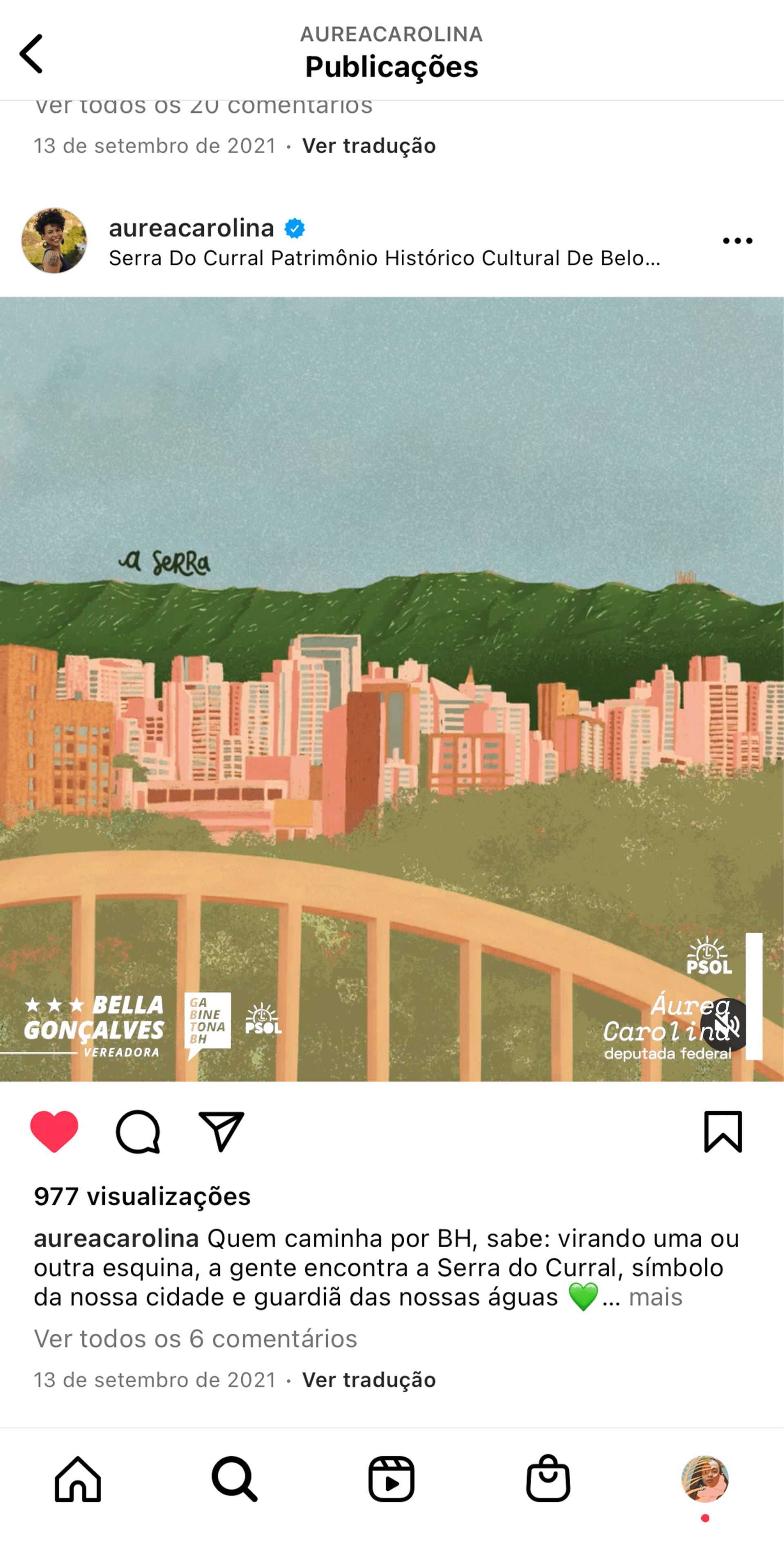Screen dimensions: 784x1543
Task: Play the Serra do Curral video post
Action: [x=392, y=689]
